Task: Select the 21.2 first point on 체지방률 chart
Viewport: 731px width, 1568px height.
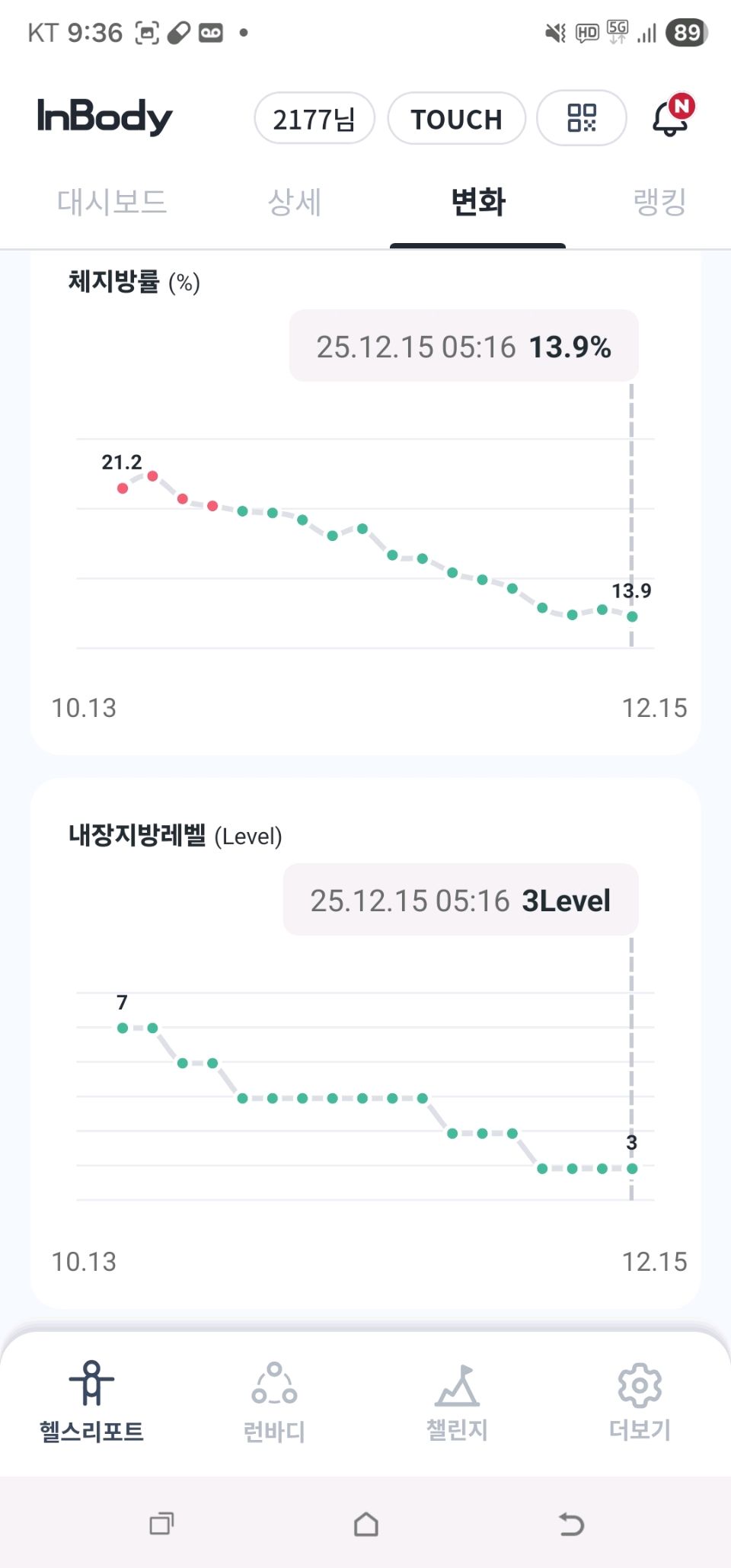Action: (123, 488)
